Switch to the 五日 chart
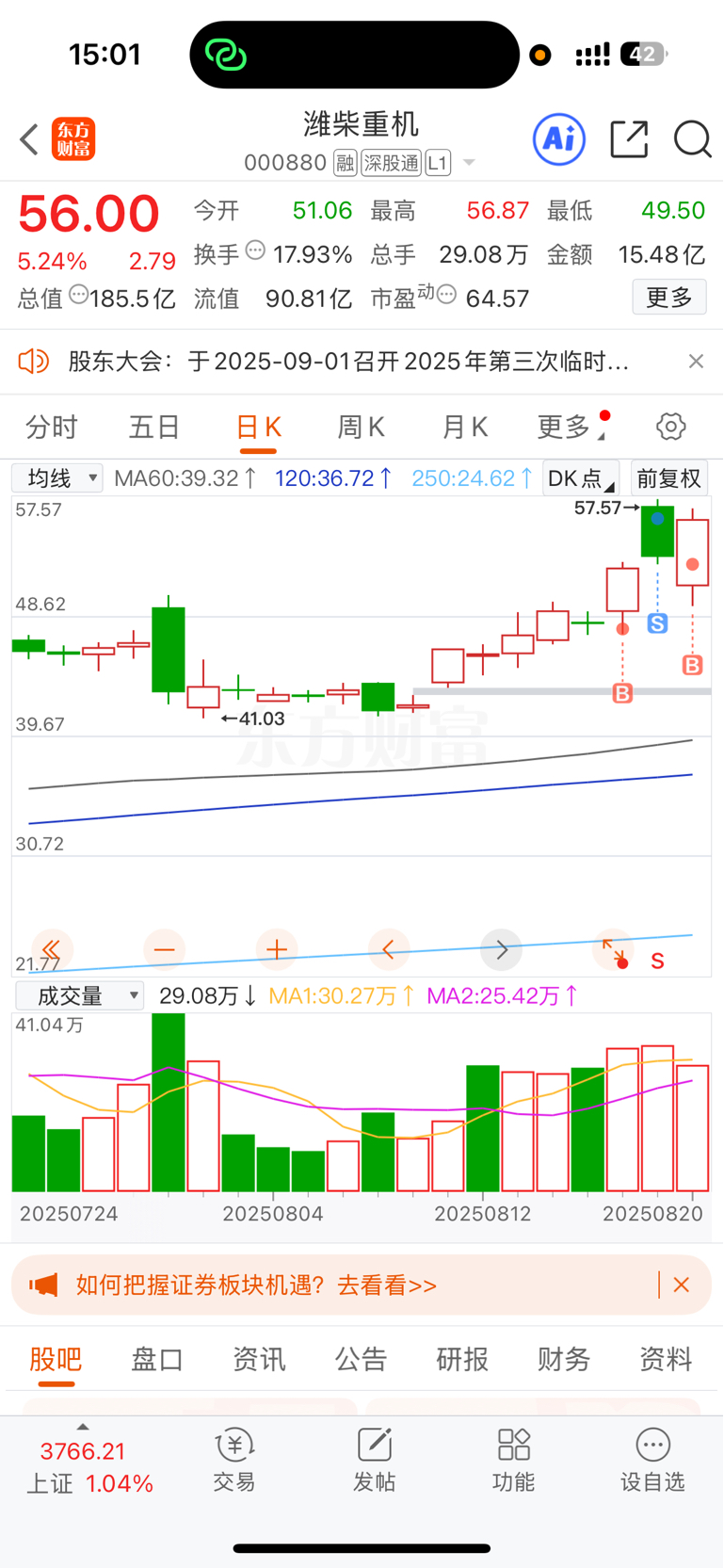724x1568 pixels. tap(154, 428)
